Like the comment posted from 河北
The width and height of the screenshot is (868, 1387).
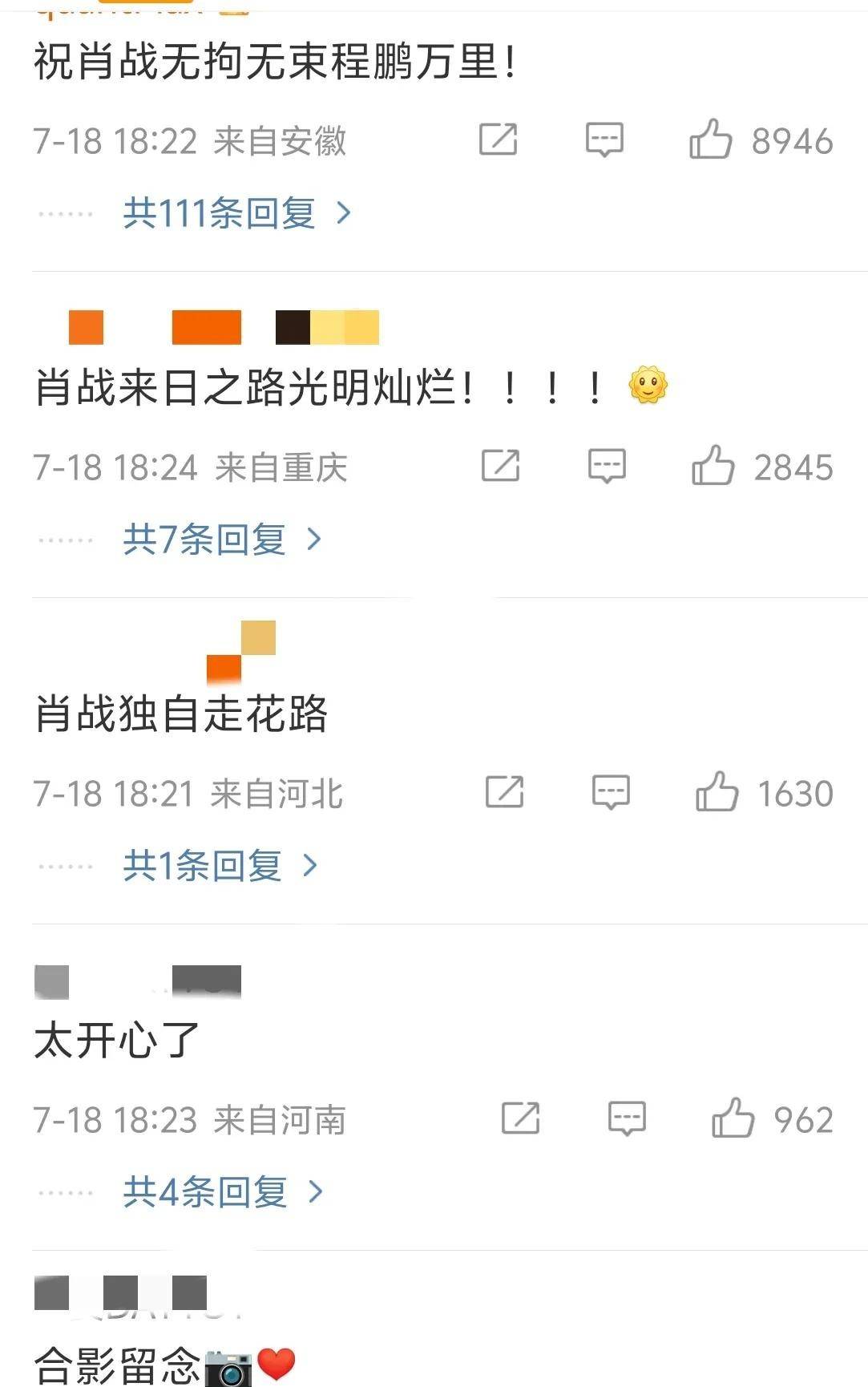click(717, 792)
